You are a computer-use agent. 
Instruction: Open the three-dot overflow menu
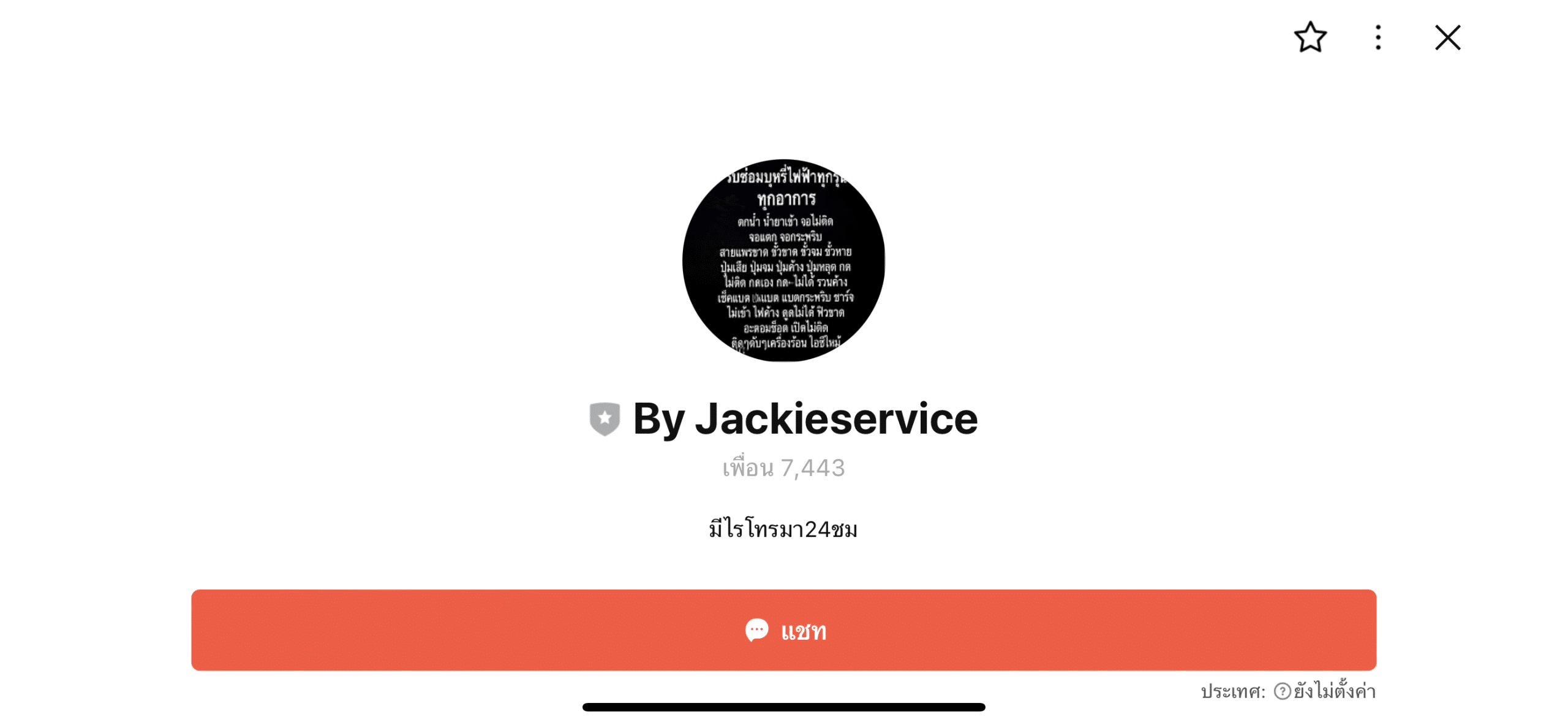click(1378, 37)
